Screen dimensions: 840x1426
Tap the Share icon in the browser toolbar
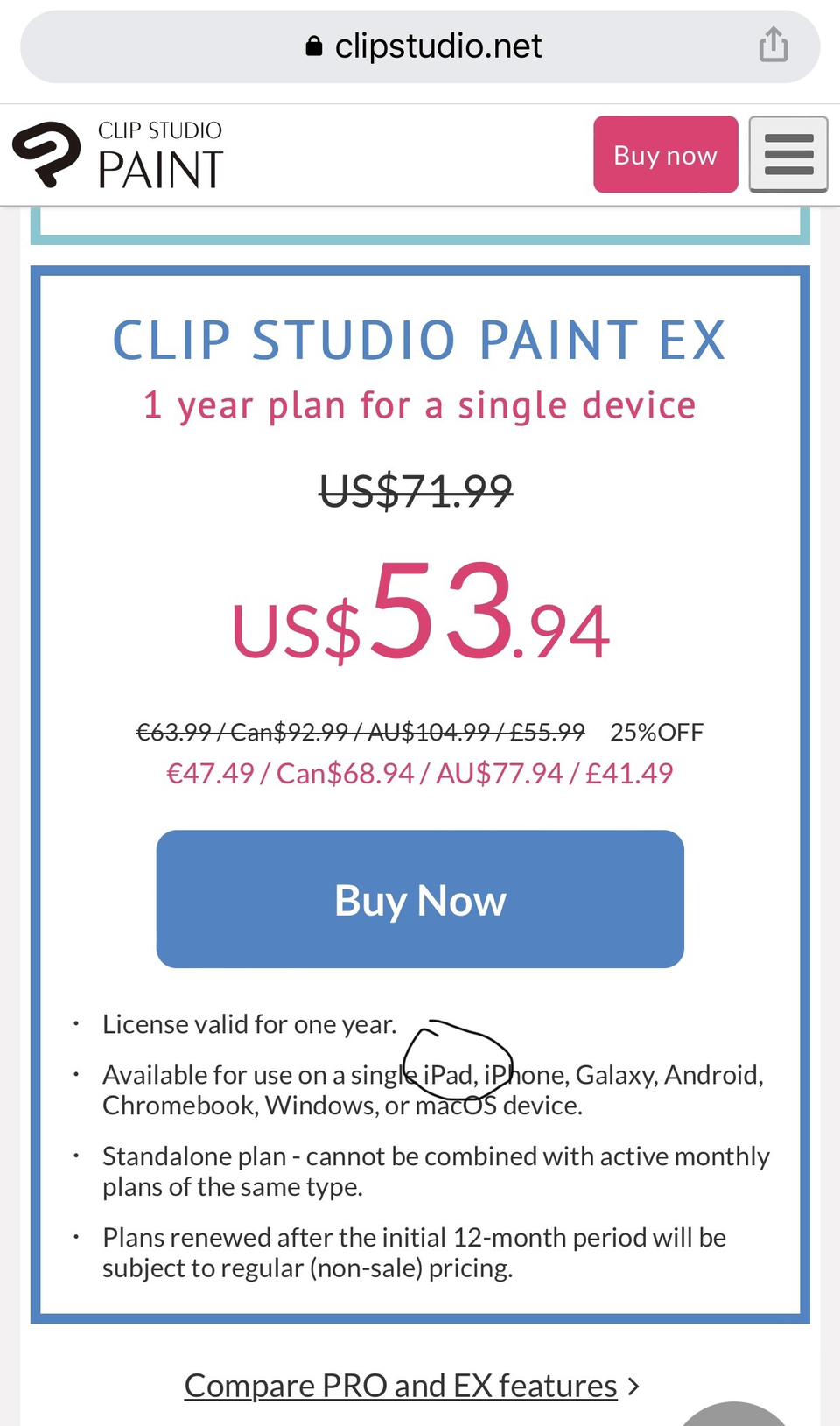[x=773, y=45]
